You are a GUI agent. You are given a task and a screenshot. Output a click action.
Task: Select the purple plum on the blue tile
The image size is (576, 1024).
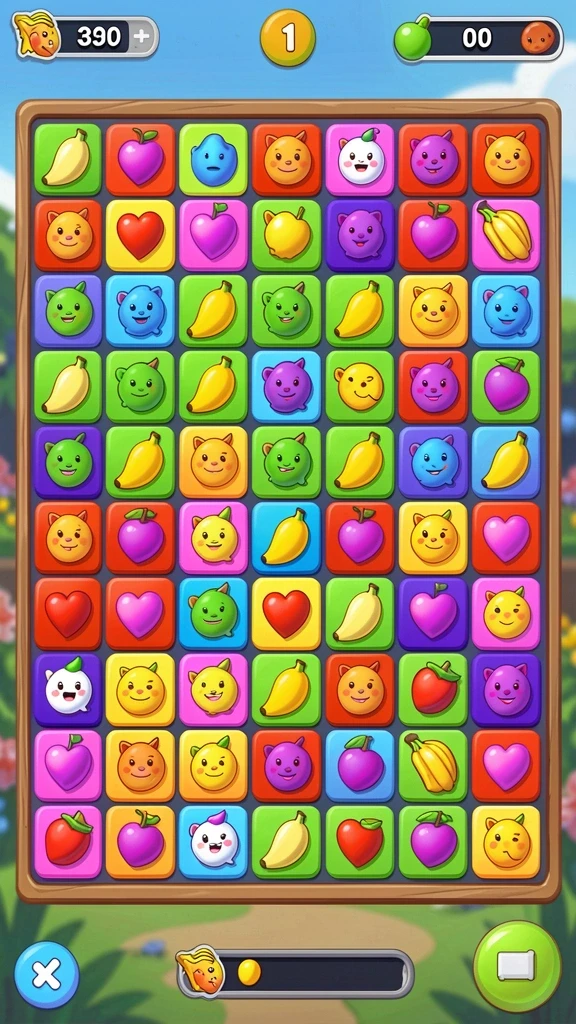tap(360, 765)
